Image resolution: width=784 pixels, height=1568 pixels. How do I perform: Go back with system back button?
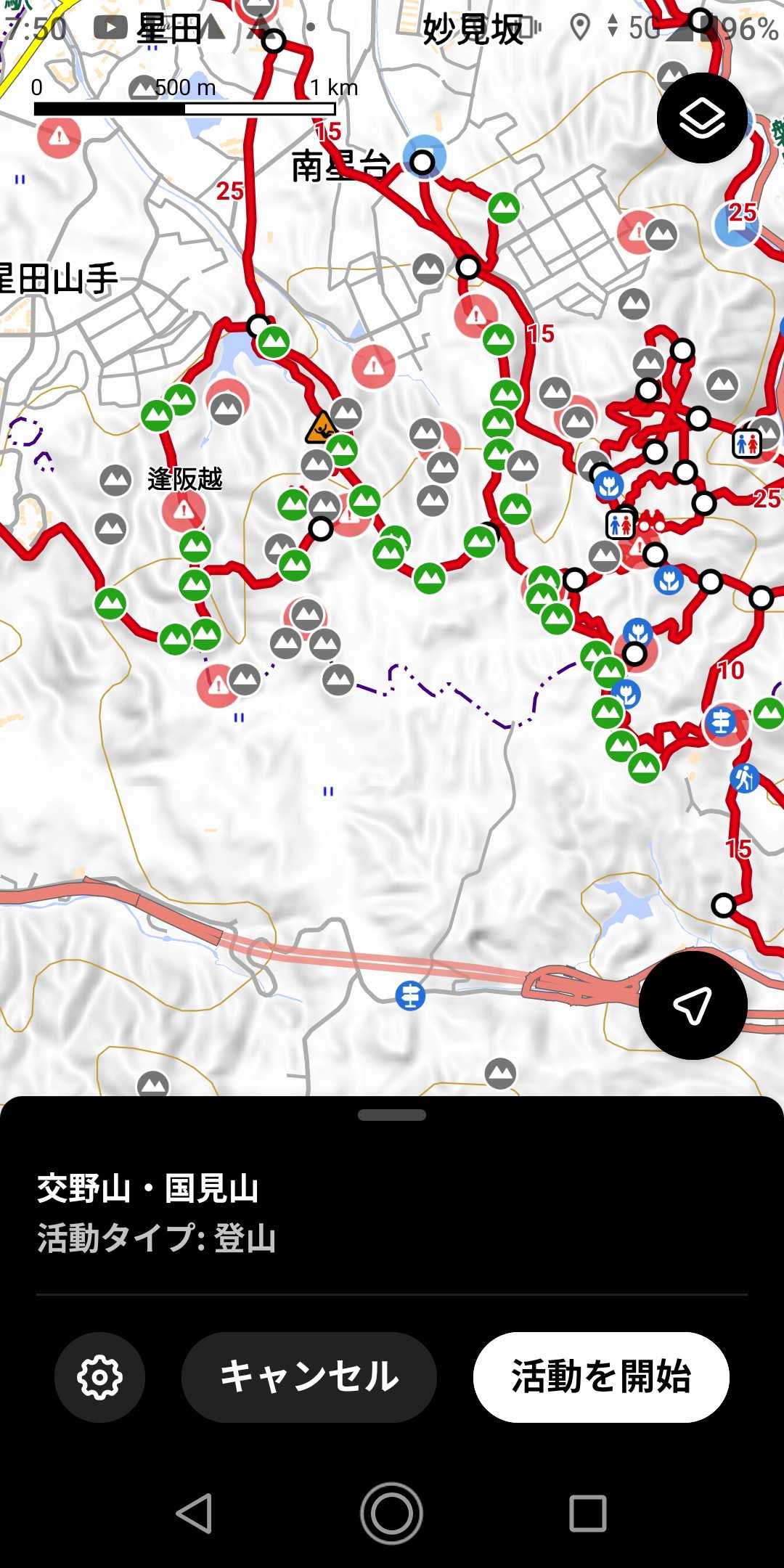pos(195,1514)
